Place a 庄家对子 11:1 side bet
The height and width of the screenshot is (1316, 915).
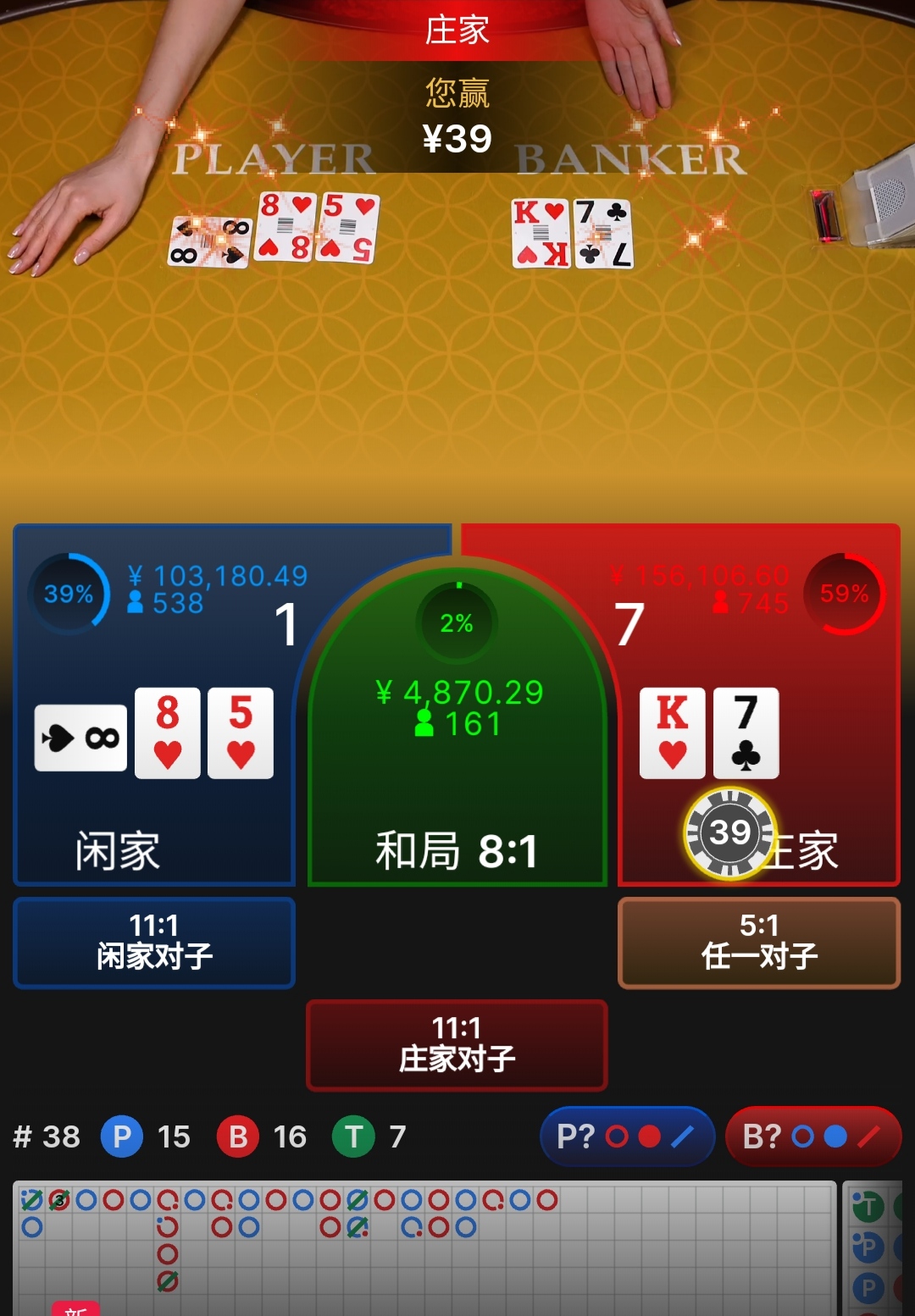(x=457, y=1045)
